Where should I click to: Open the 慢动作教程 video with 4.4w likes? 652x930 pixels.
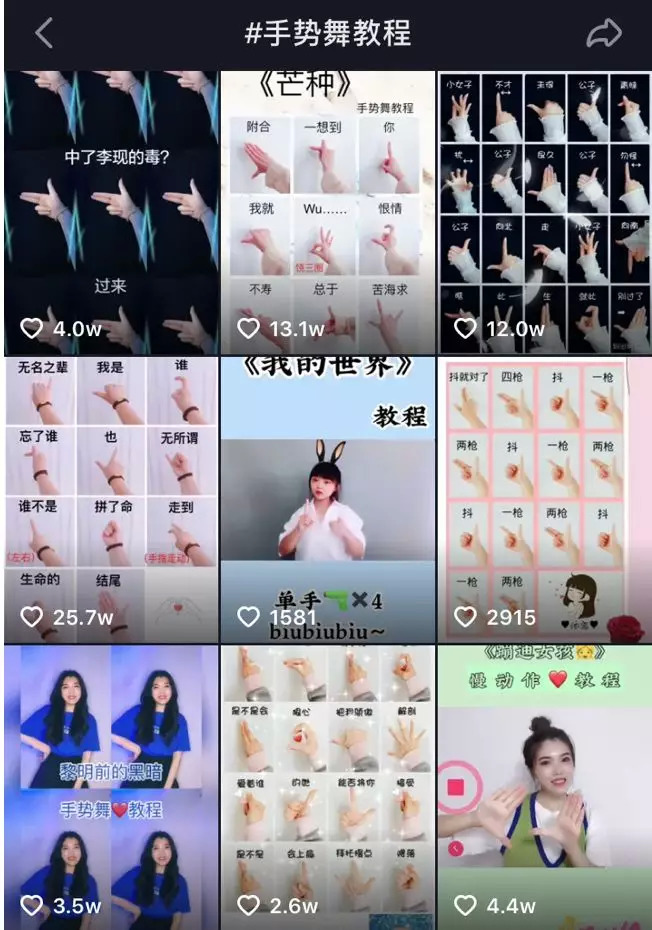pos(544,785)
